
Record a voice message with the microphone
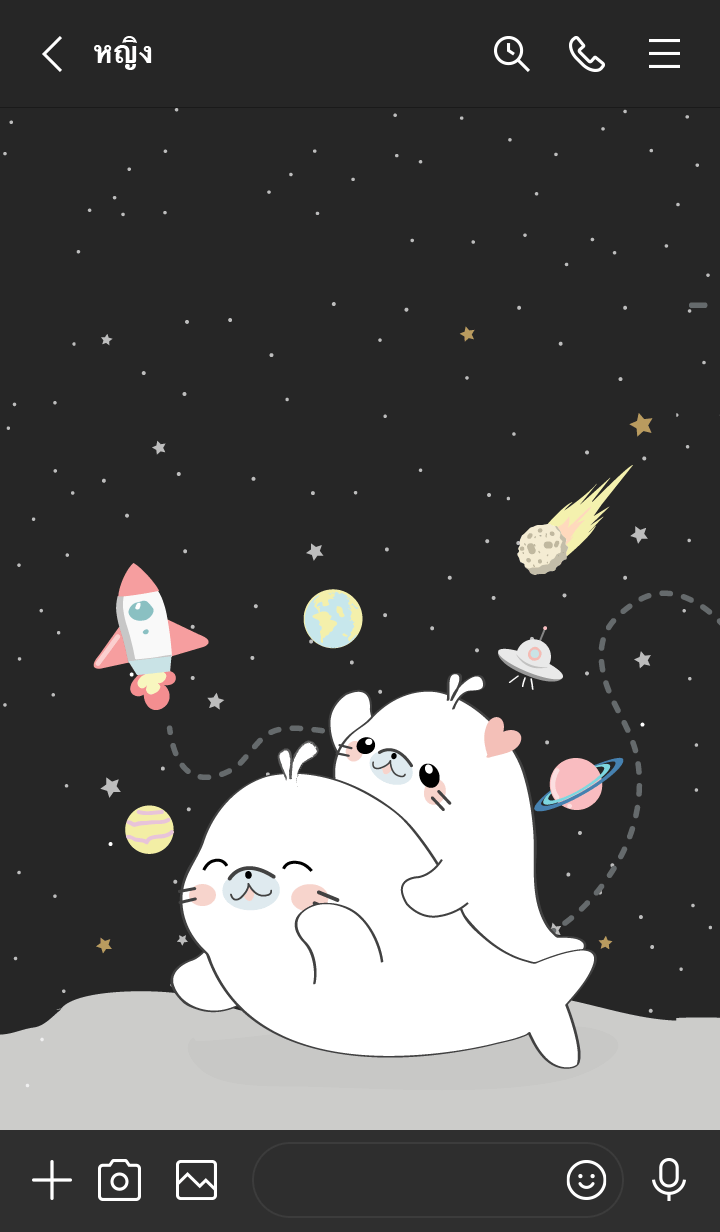point(668,1180)
